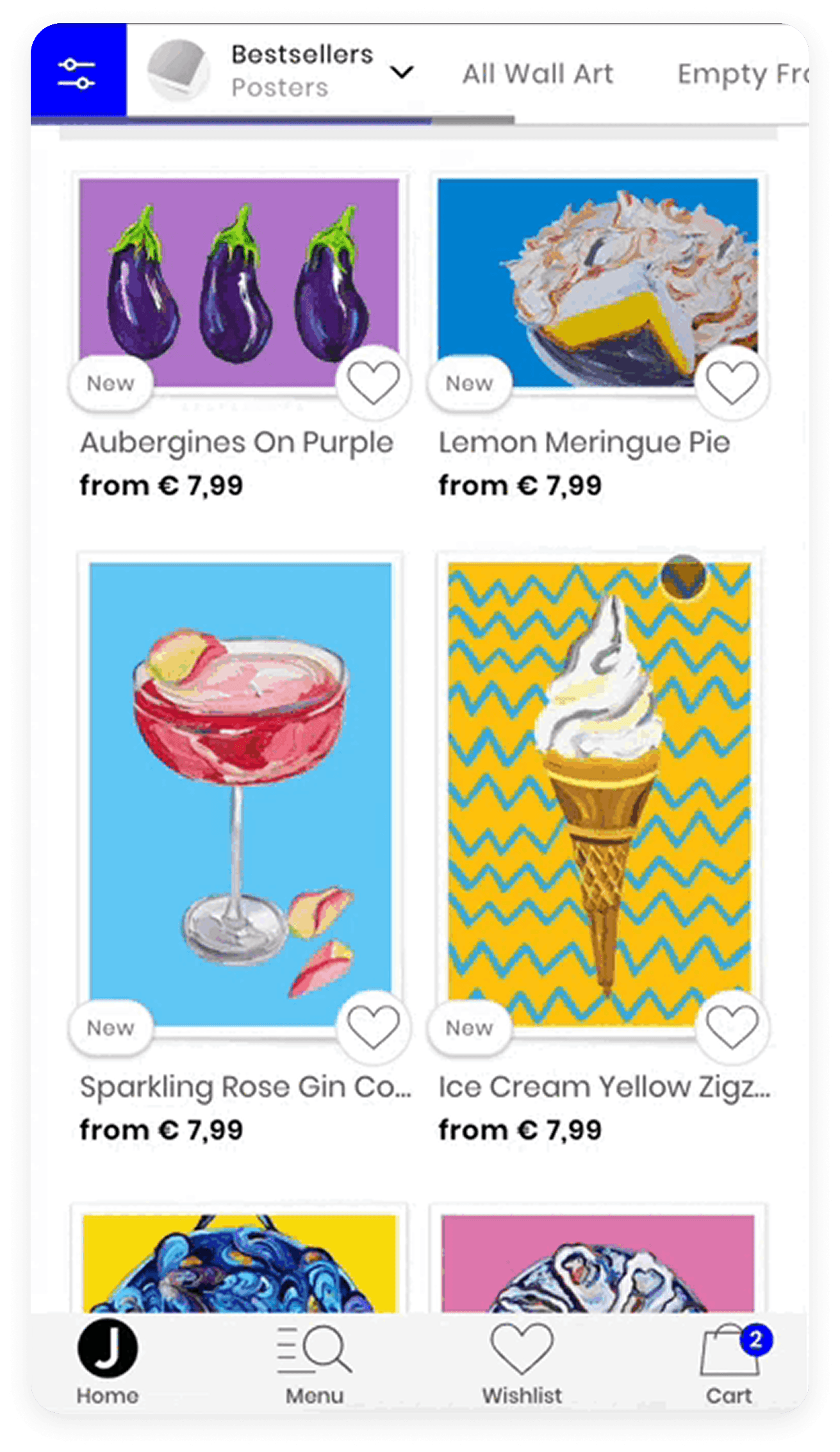The height and width of the screenshot is (1452, 840).
Task: Open the Ice Cream Yellow Zigzag poster
Action: tap(599, 794)
